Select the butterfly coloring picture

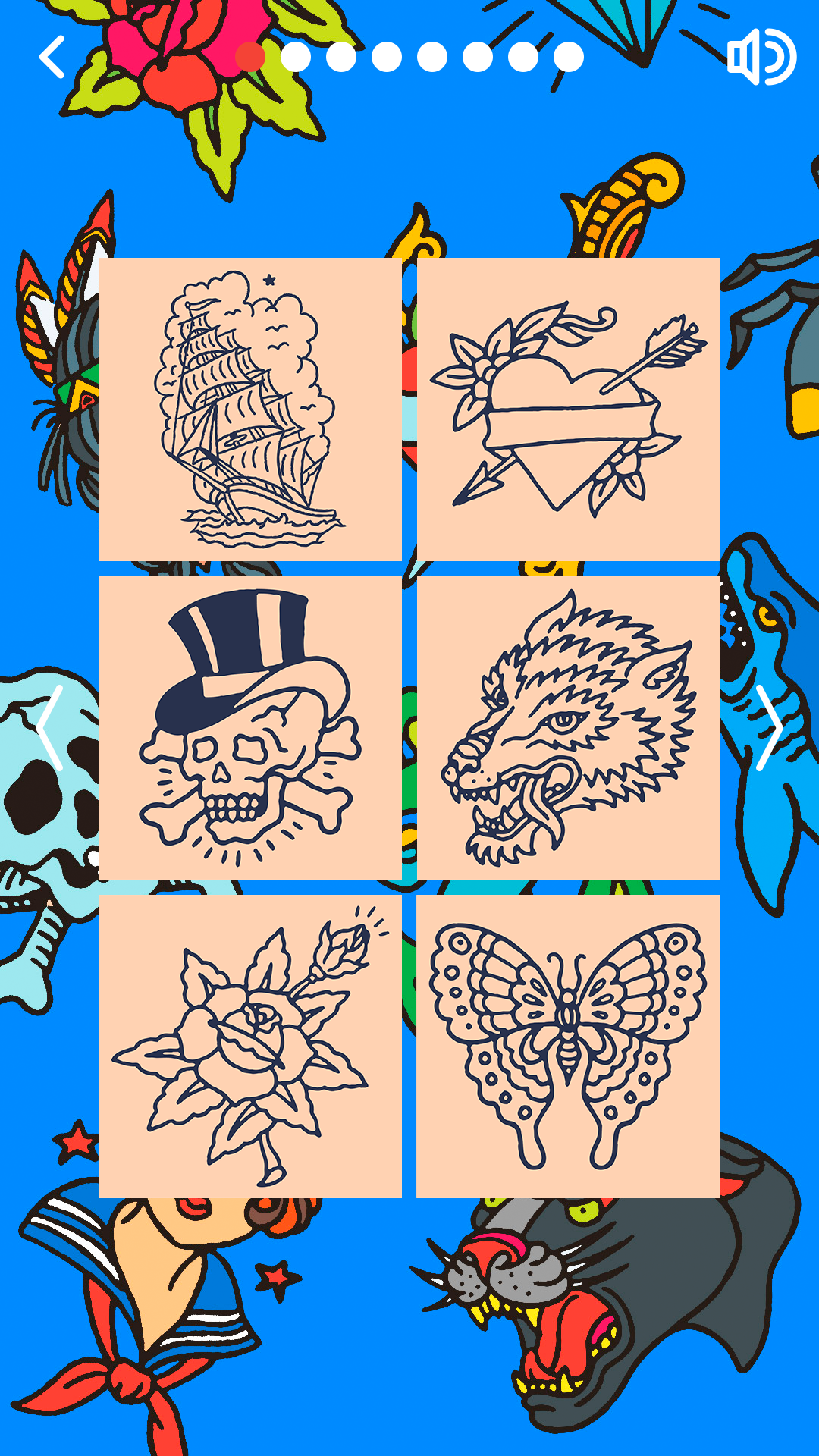click(x=569, y=1046)
